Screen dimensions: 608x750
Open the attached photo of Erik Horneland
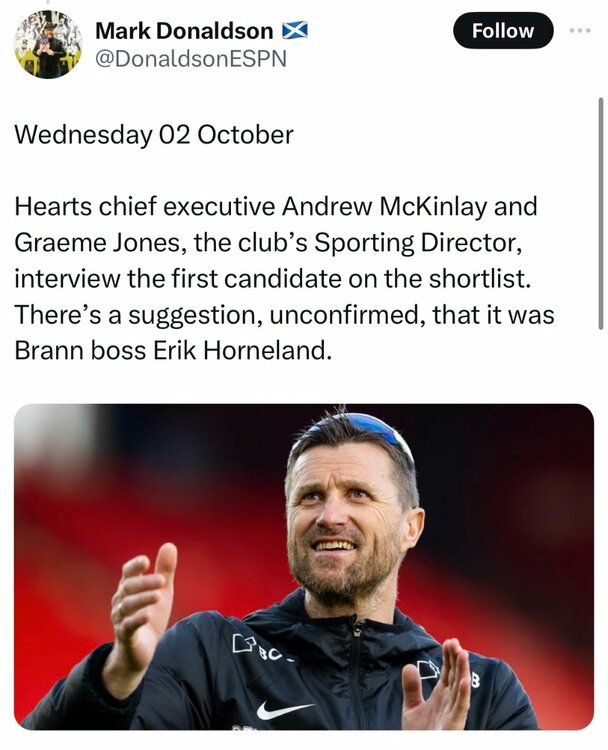[x=303, y=565]
